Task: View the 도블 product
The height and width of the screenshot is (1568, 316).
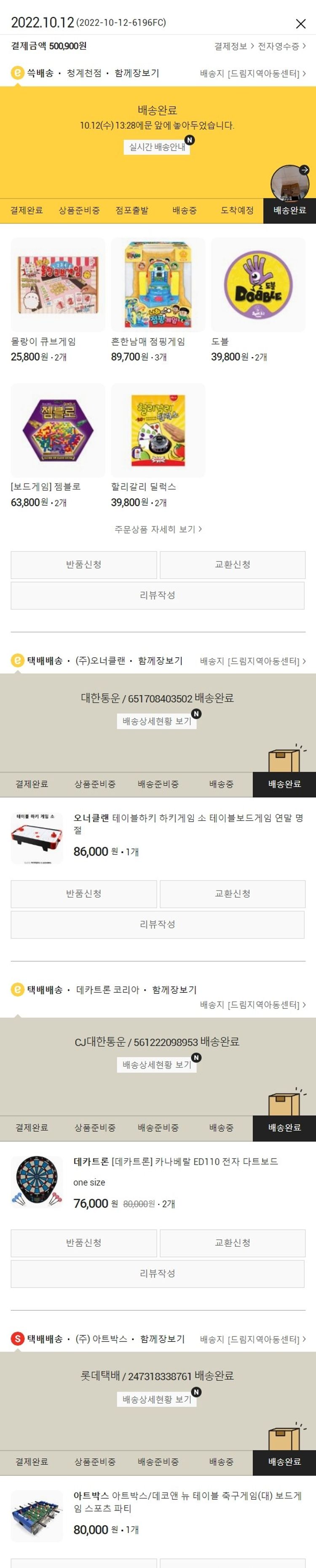Action: coord(257,285)
